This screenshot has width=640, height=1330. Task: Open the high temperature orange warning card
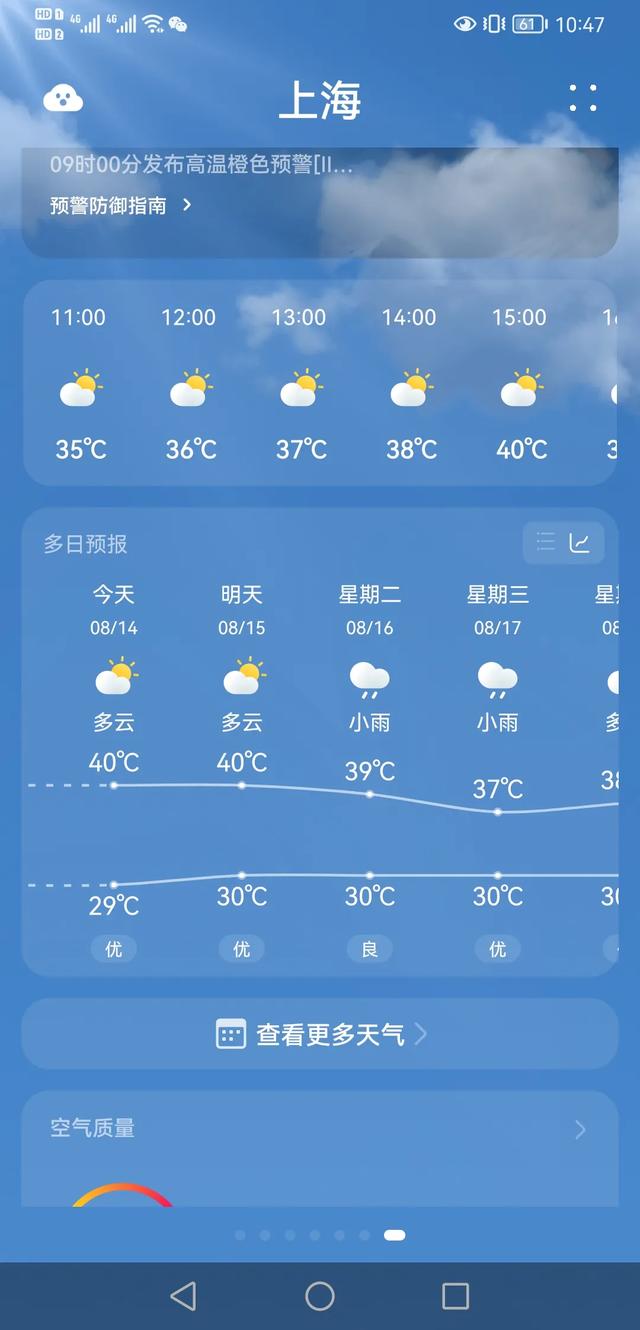click(320, 166)
